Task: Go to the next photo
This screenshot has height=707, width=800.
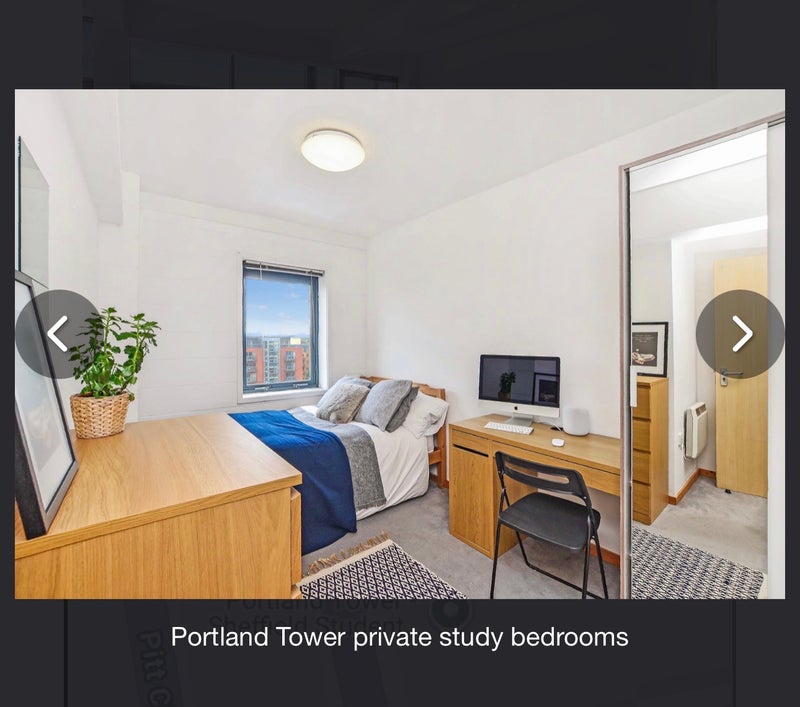Action: coord(740,334)
